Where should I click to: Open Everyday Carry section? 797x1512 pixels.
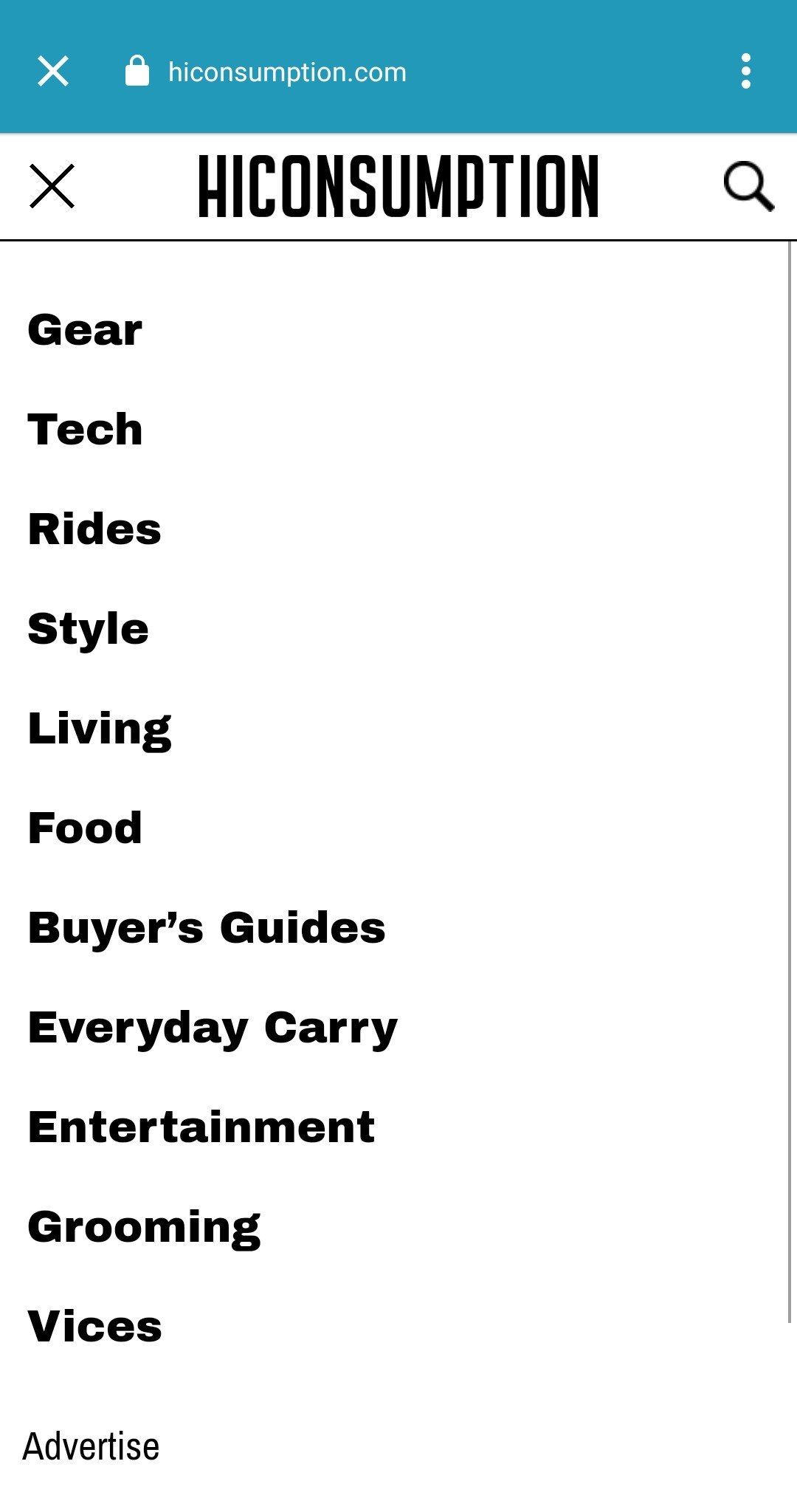pyautogui.click(x=213, y=1028)
